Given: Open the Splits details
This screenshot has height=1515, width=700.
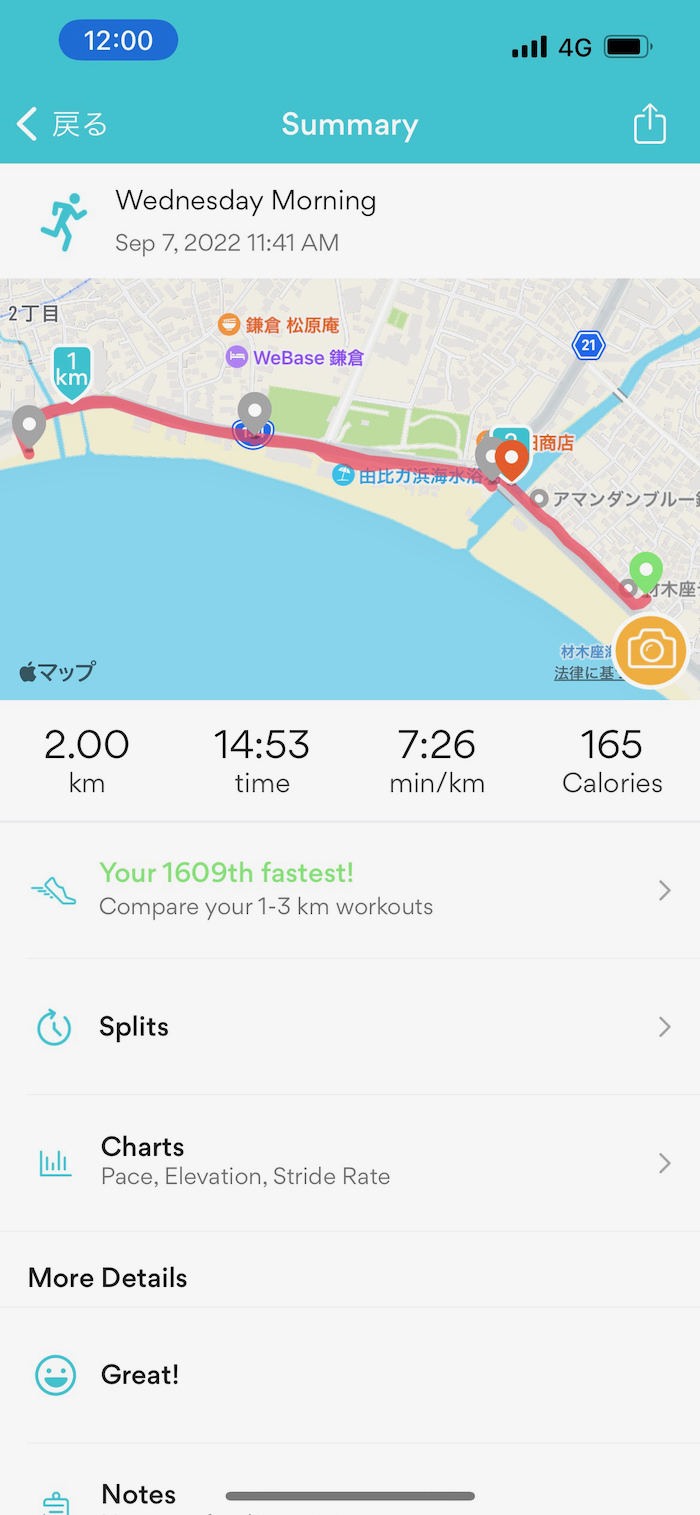Looking at the screenshot, I should coord(350,1027).
